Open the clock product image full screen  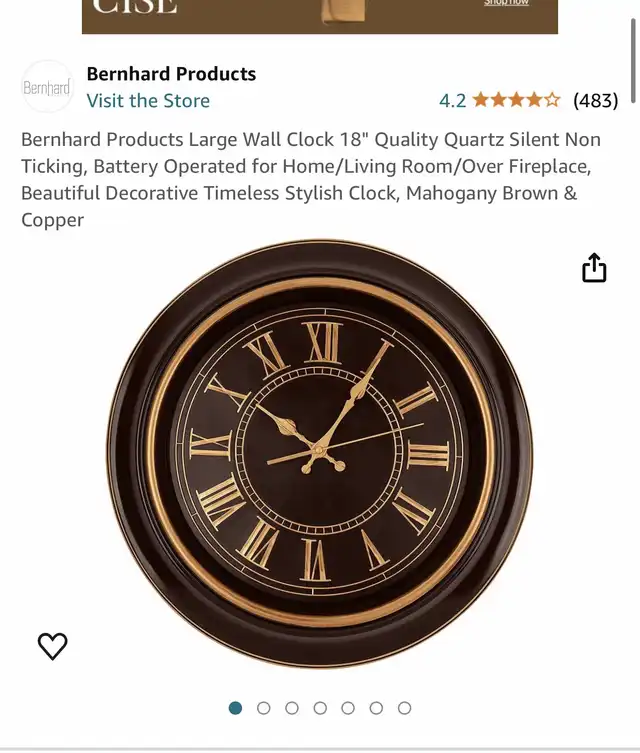coord(320,455)
